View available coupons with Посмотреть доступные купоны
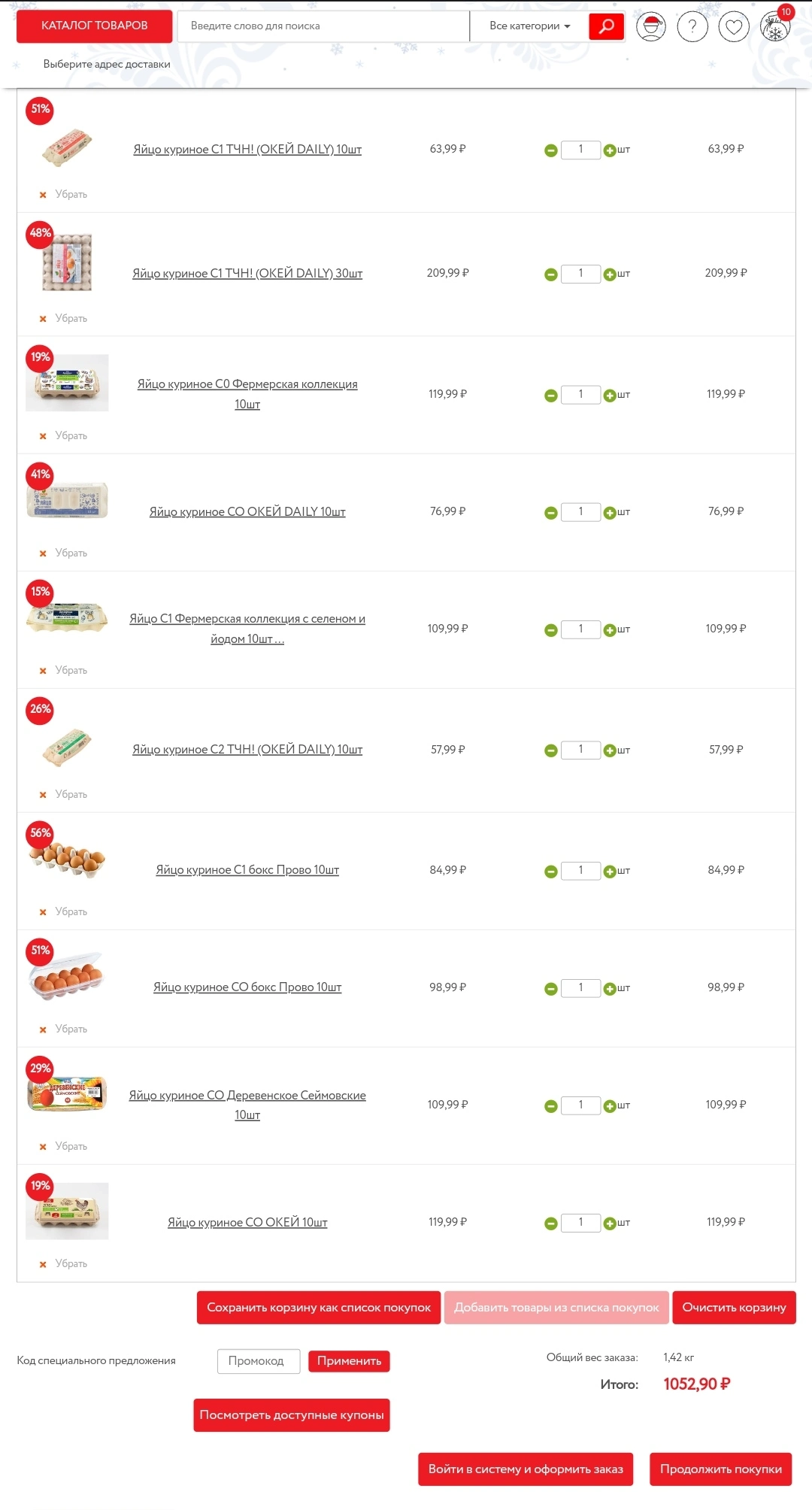 click(x=292, y=1415)
